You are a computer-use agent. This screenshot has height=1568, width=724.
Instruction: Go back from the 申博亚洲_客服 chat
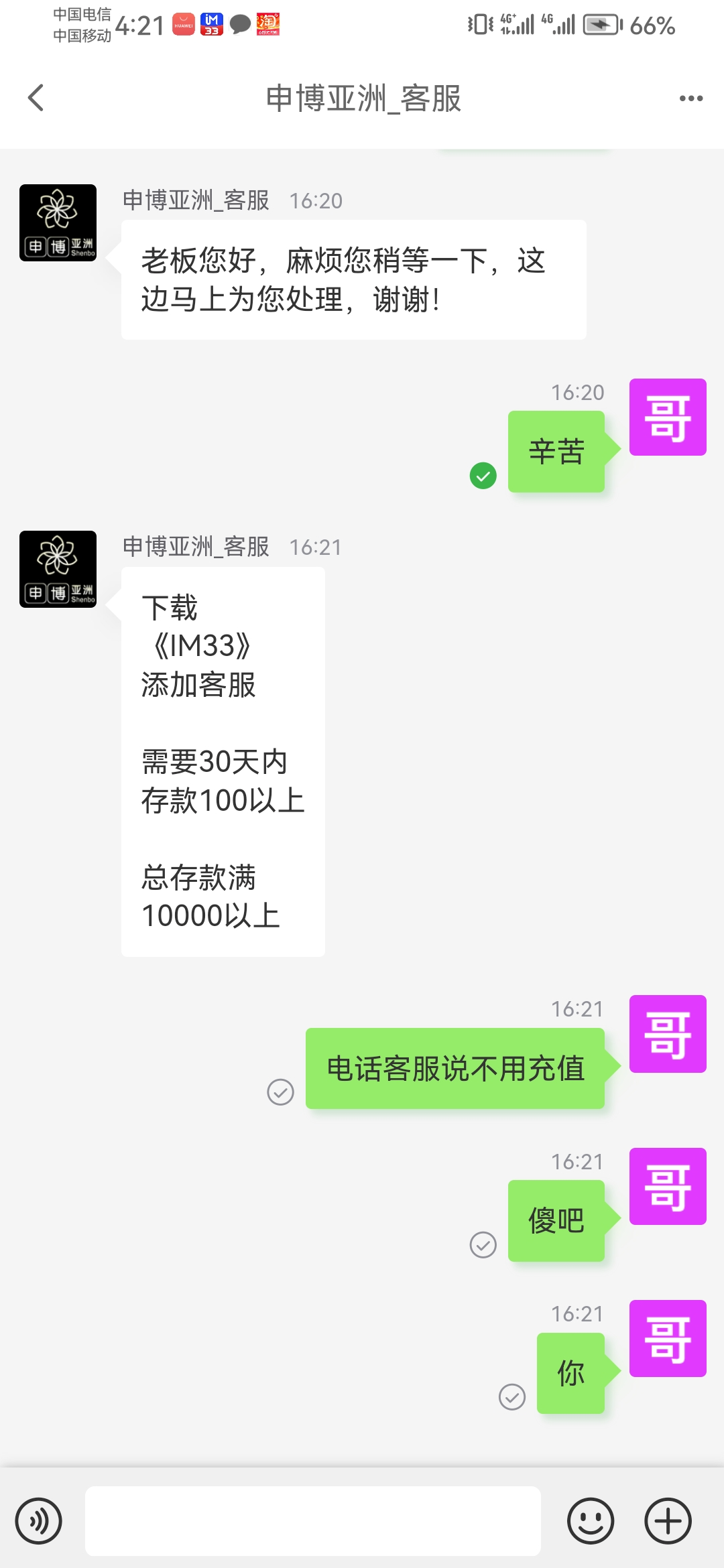pos(36,98)
